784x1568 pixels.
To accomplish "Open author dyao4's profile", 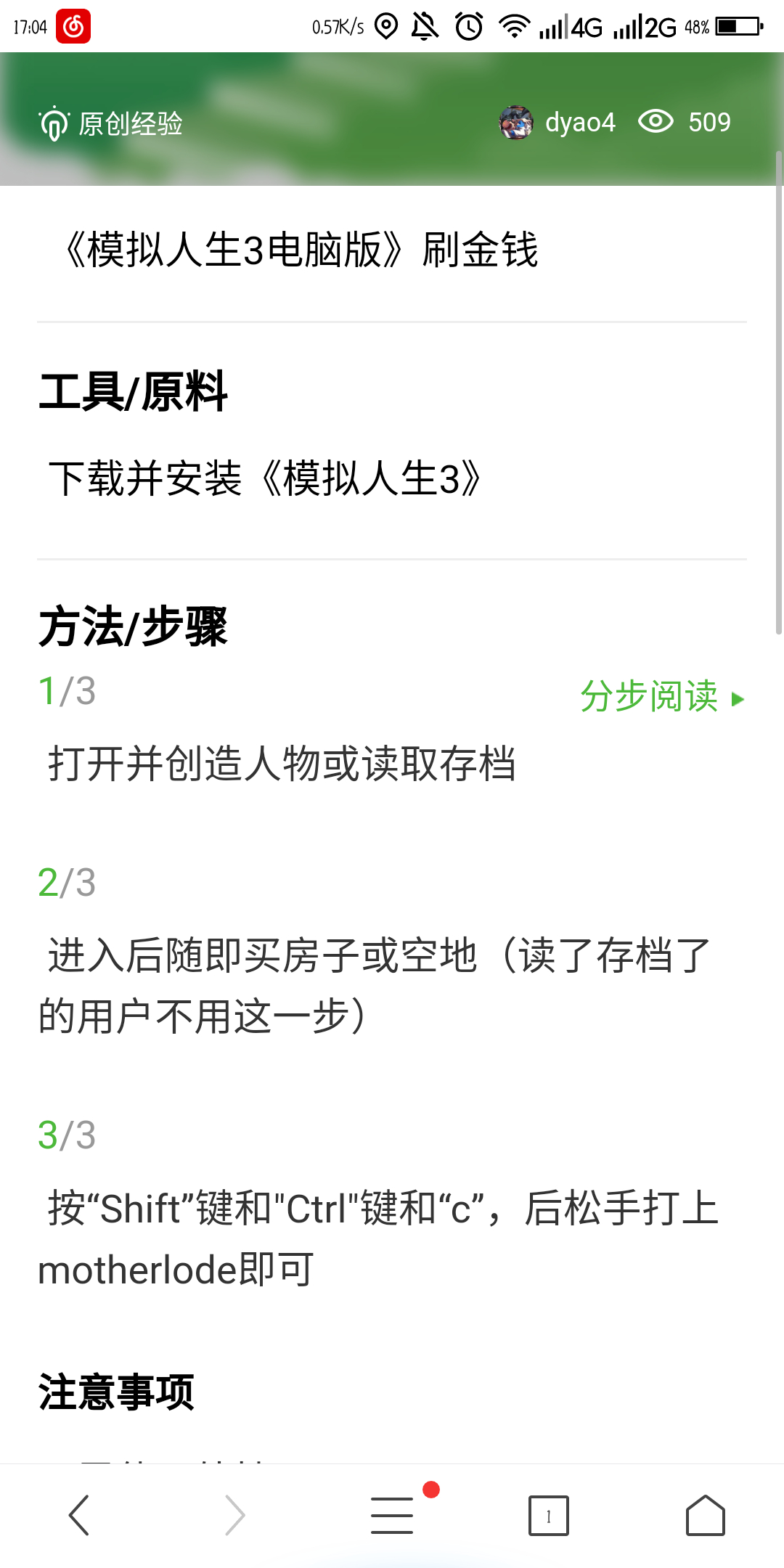I will click(558, 123).
